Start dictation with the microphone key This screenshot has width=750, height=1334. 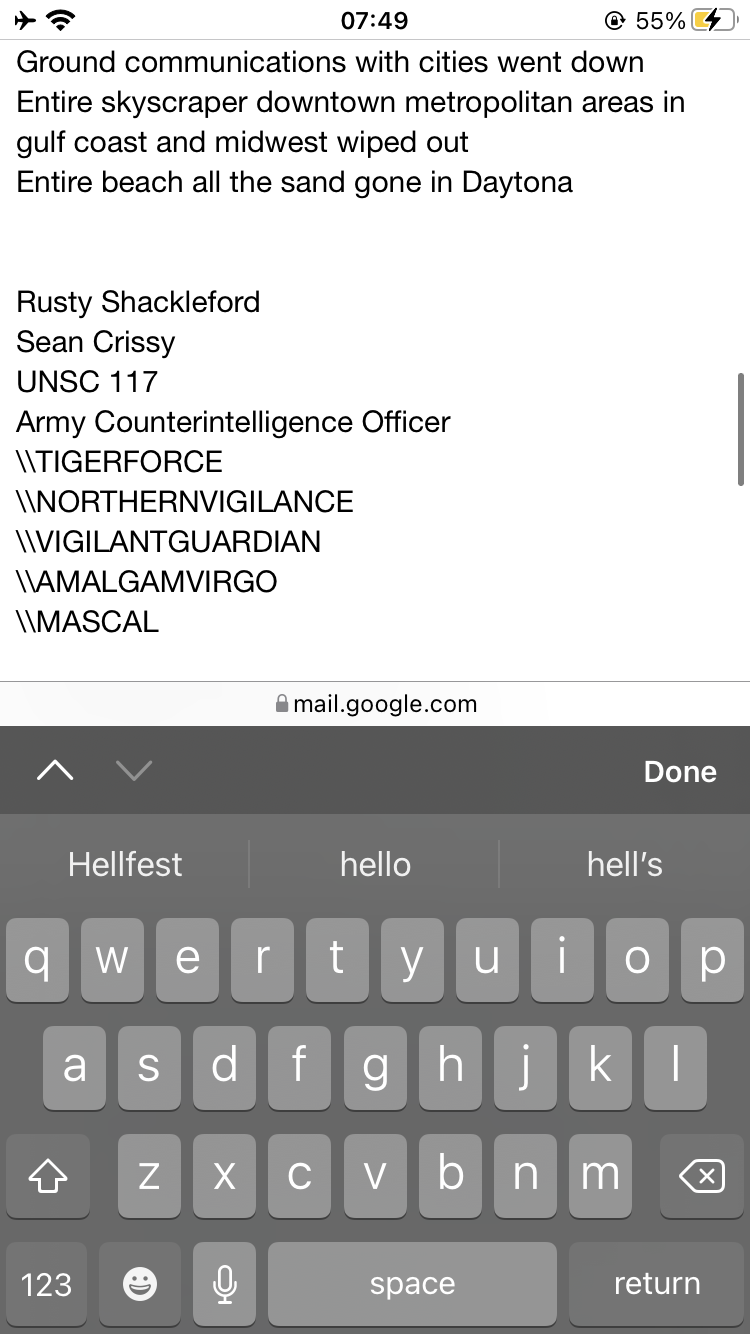click(x=225, y=1284)
